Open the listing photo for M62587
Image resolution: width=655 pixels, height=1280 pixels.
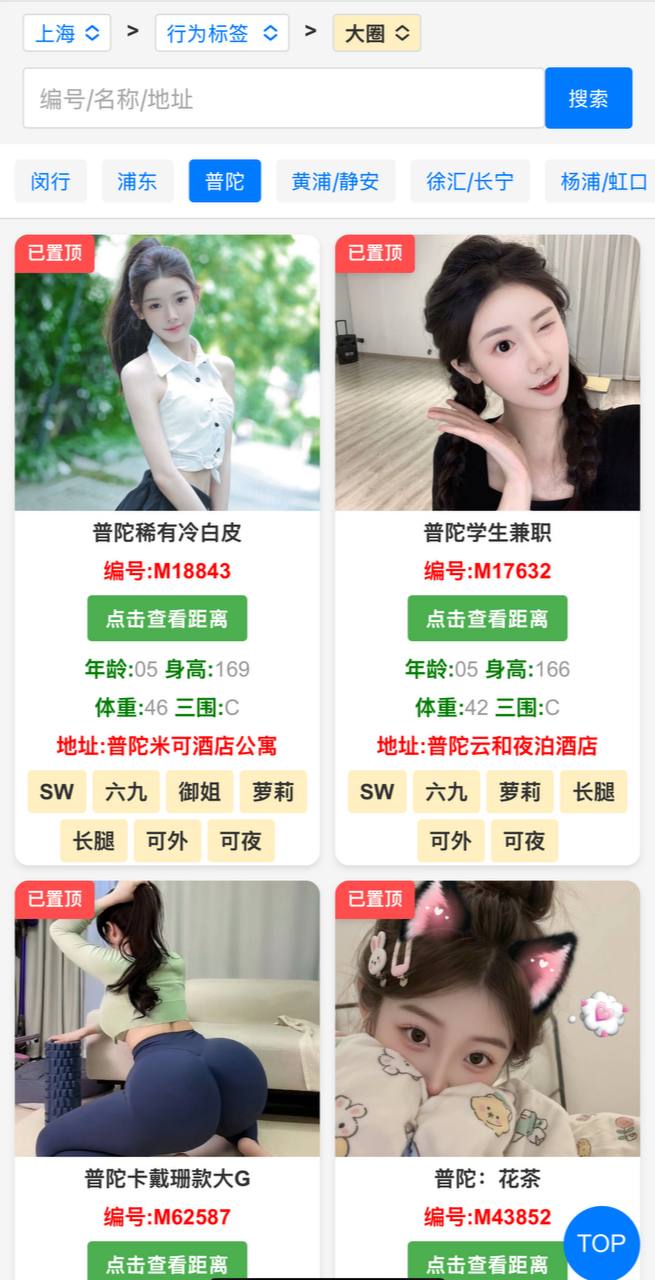pyautogui.click(x=167, y=1018)
